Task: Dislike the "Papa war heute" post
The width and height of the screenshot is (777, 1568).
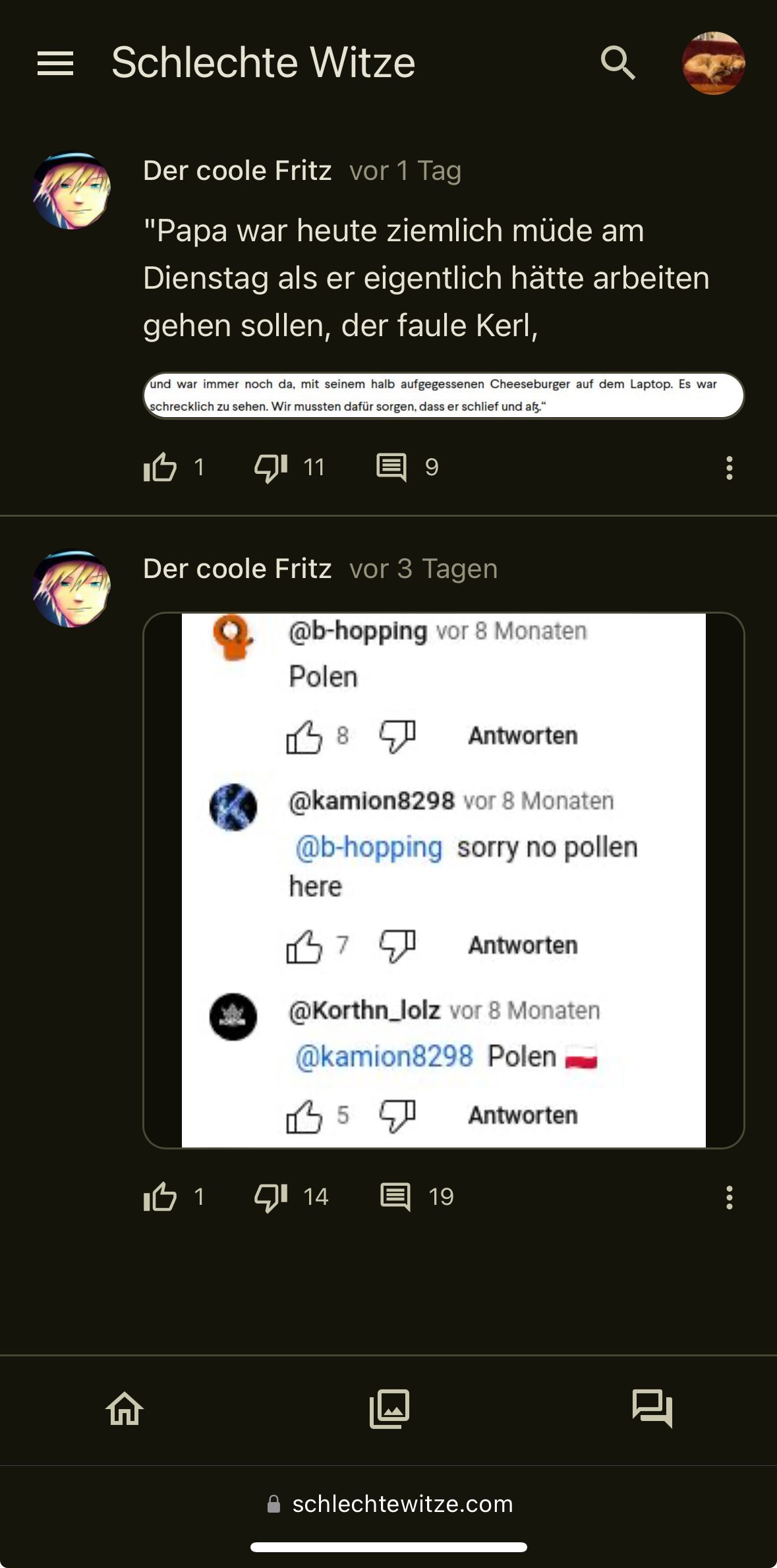Action: tap(271, 467)
